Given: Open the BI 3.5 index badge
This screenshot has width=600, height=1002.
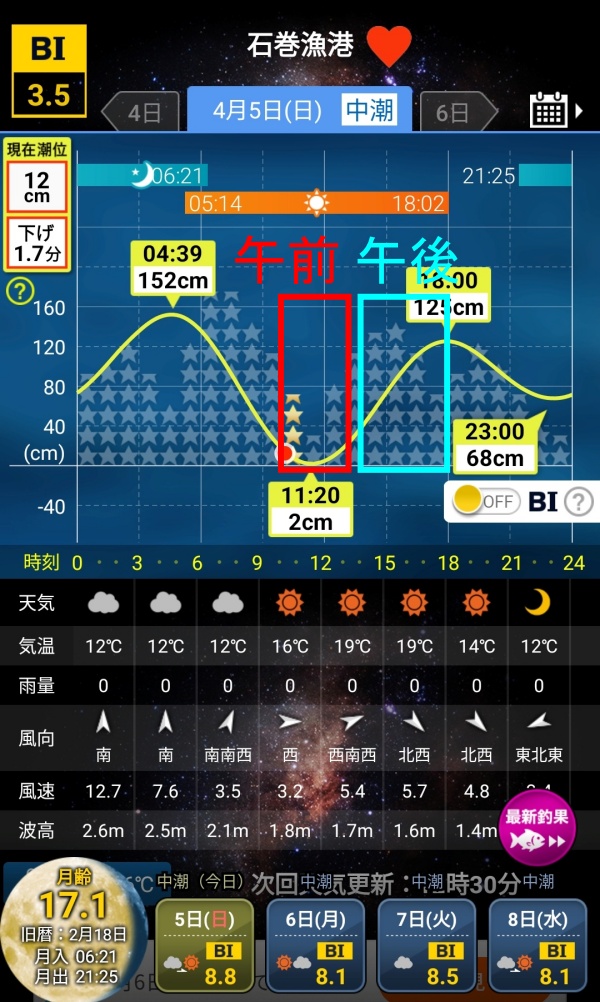Looking at the screenshot, I should [49, 70].
